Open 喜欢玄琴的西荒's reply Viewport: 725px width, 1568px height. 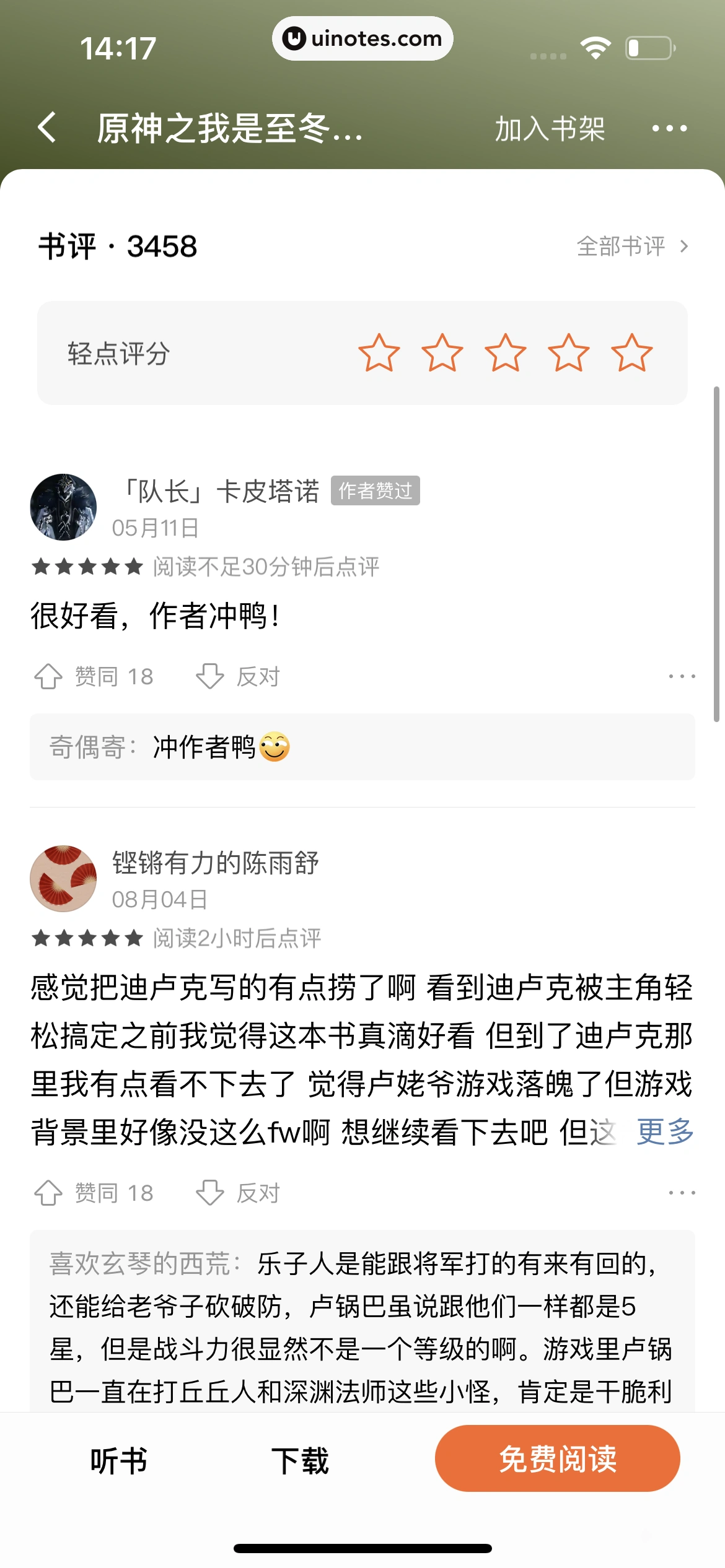coord(362,1325)
